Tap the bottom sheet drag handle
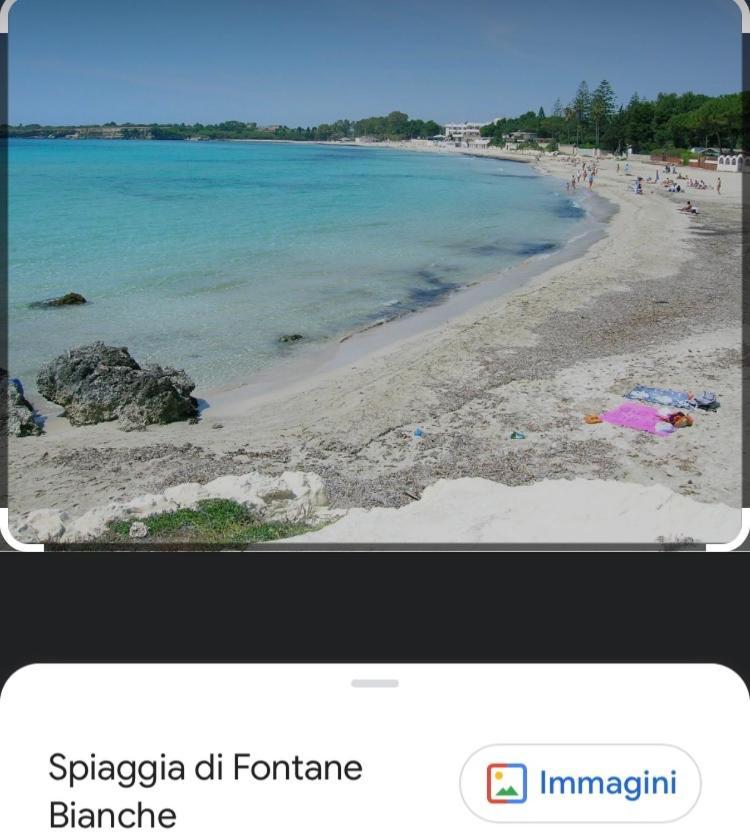Image resolution: width=750 pixels, height=835 pixels. 375,684
